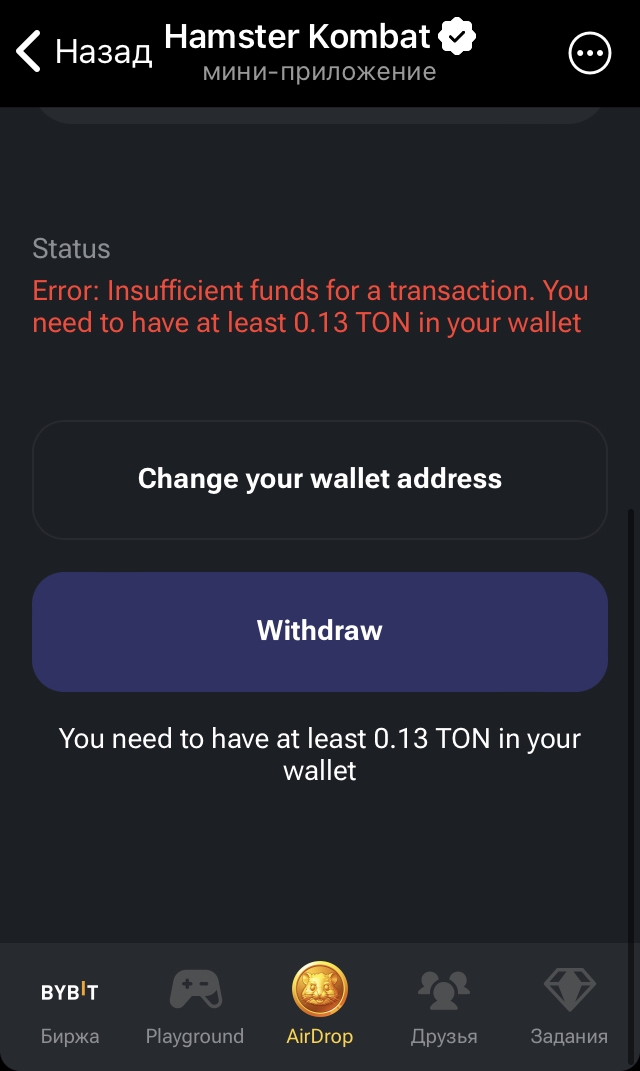Open the Playground tab
This screenshot has height=1071, width=640.
[x=195, y=1006]
